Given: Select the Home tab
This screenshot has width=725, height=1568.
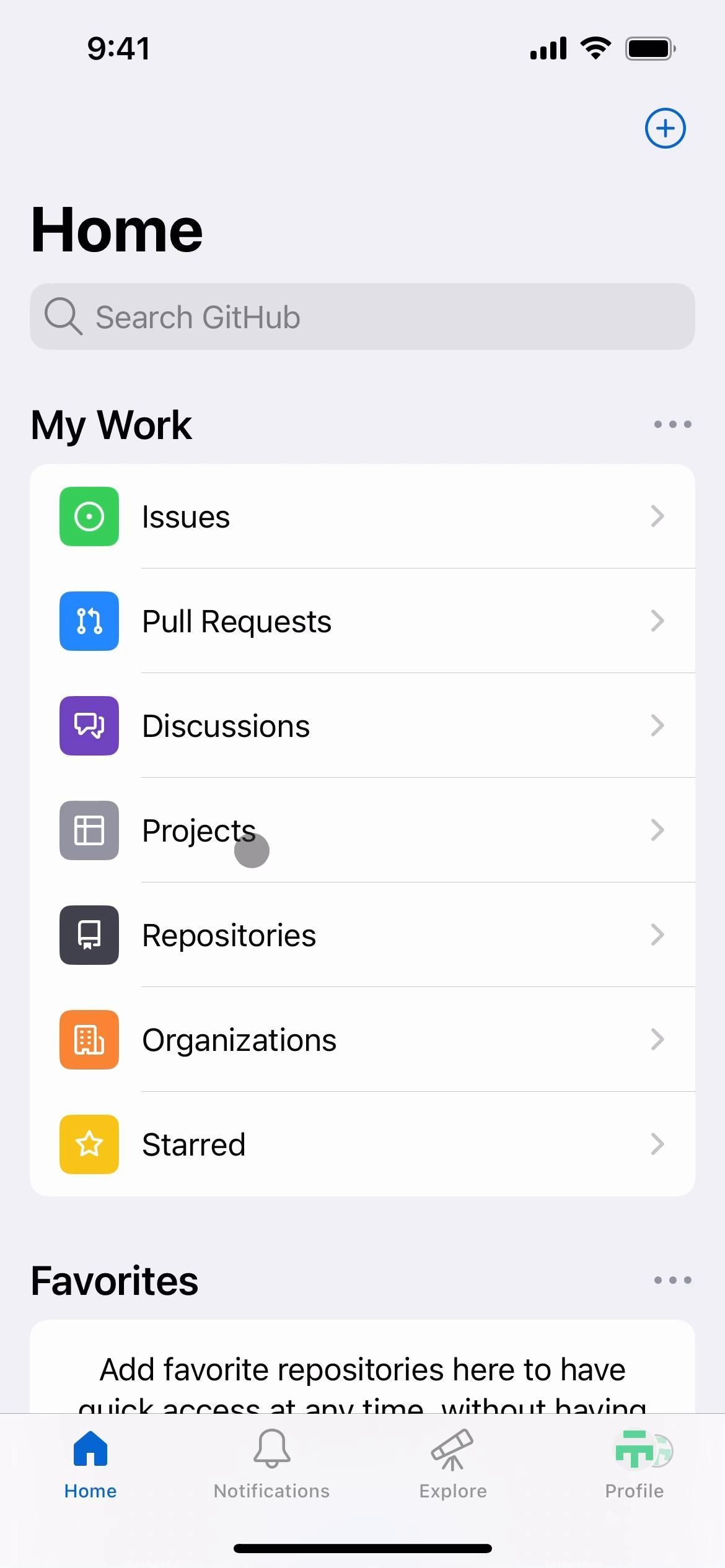Looking at the screenshot, I should (90, 1465).
